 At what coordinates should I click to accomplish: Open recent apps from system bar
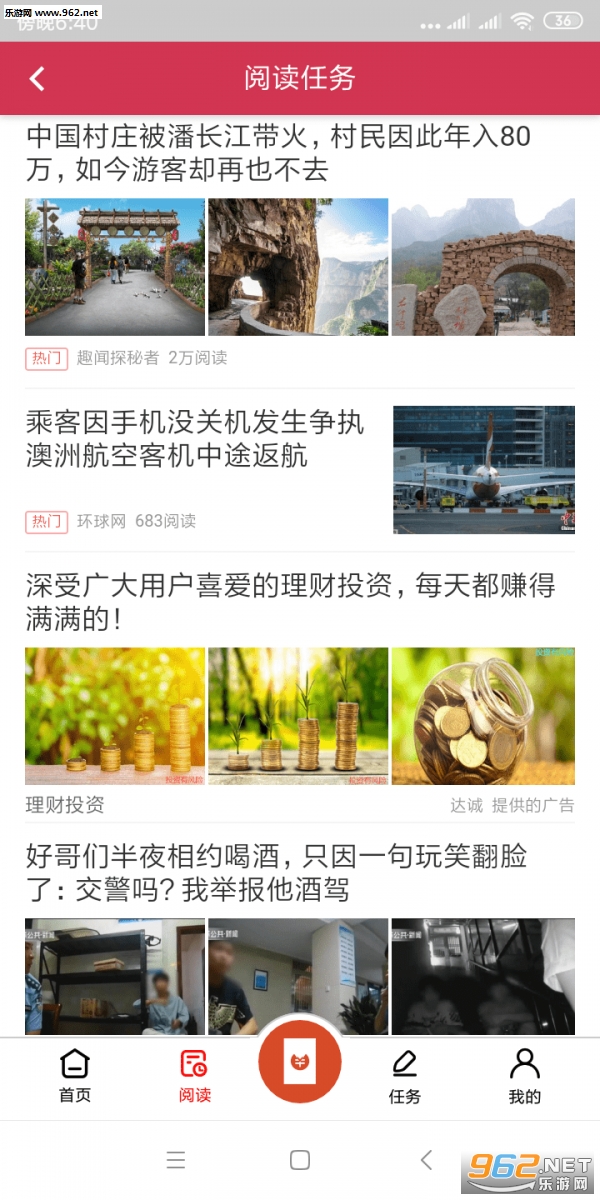(176, 1160)
